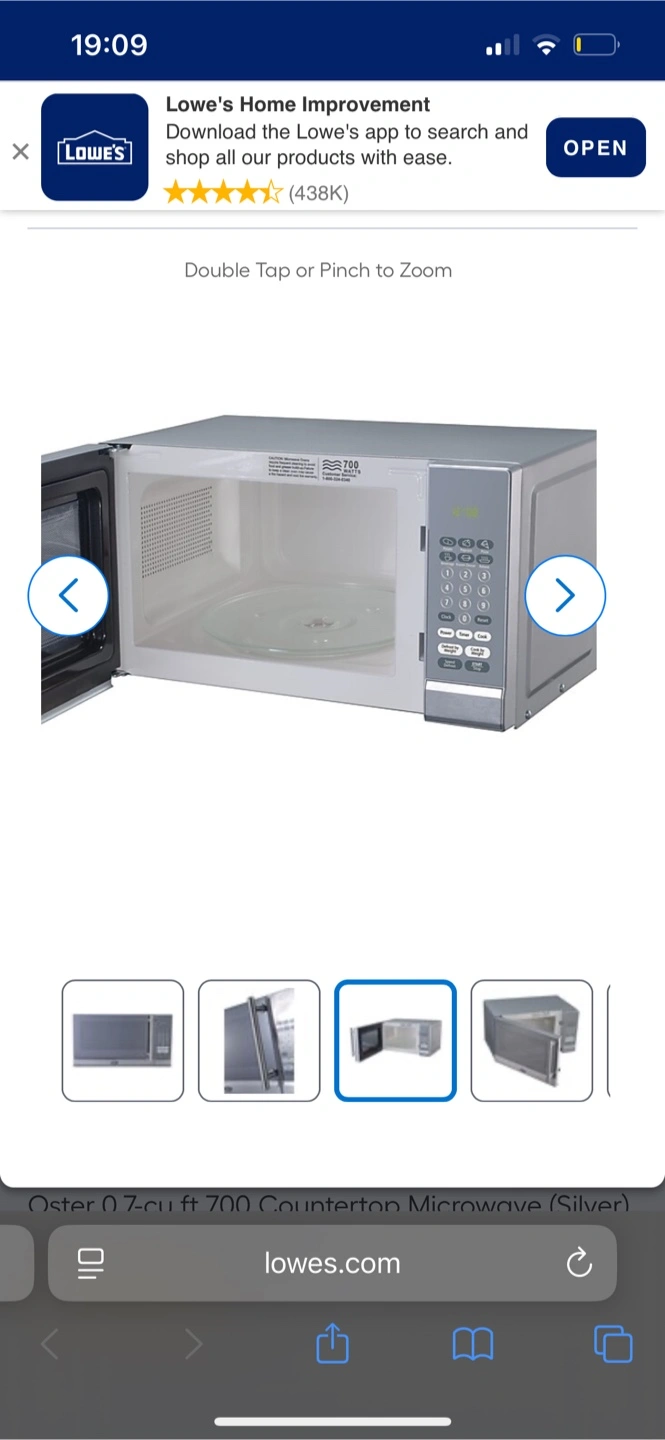Share this page from Safari toolbar
This screenshot has height=1440, width=665.
[x=332, y=1343]
